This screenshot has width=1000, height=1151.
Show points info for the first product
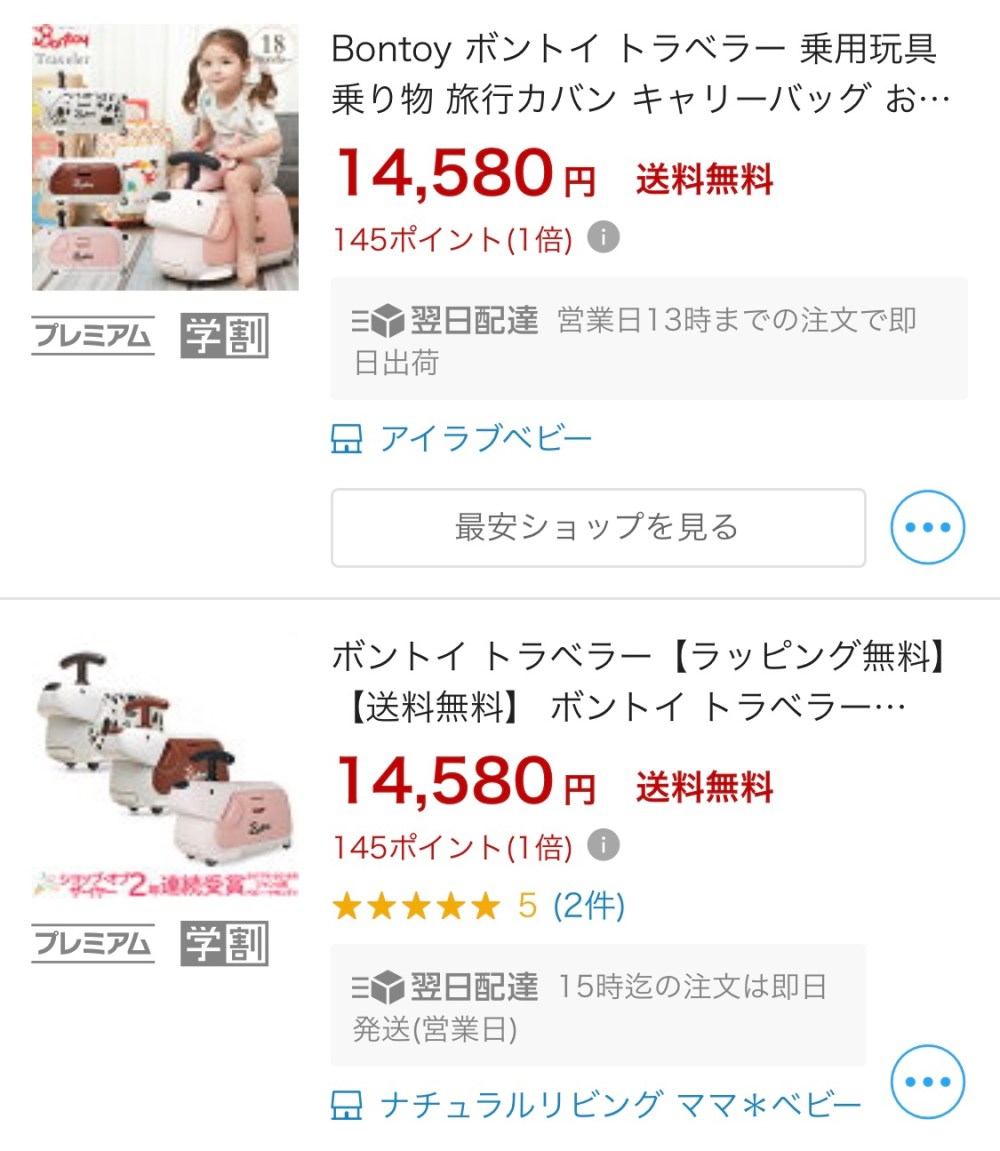coord(603,238)
